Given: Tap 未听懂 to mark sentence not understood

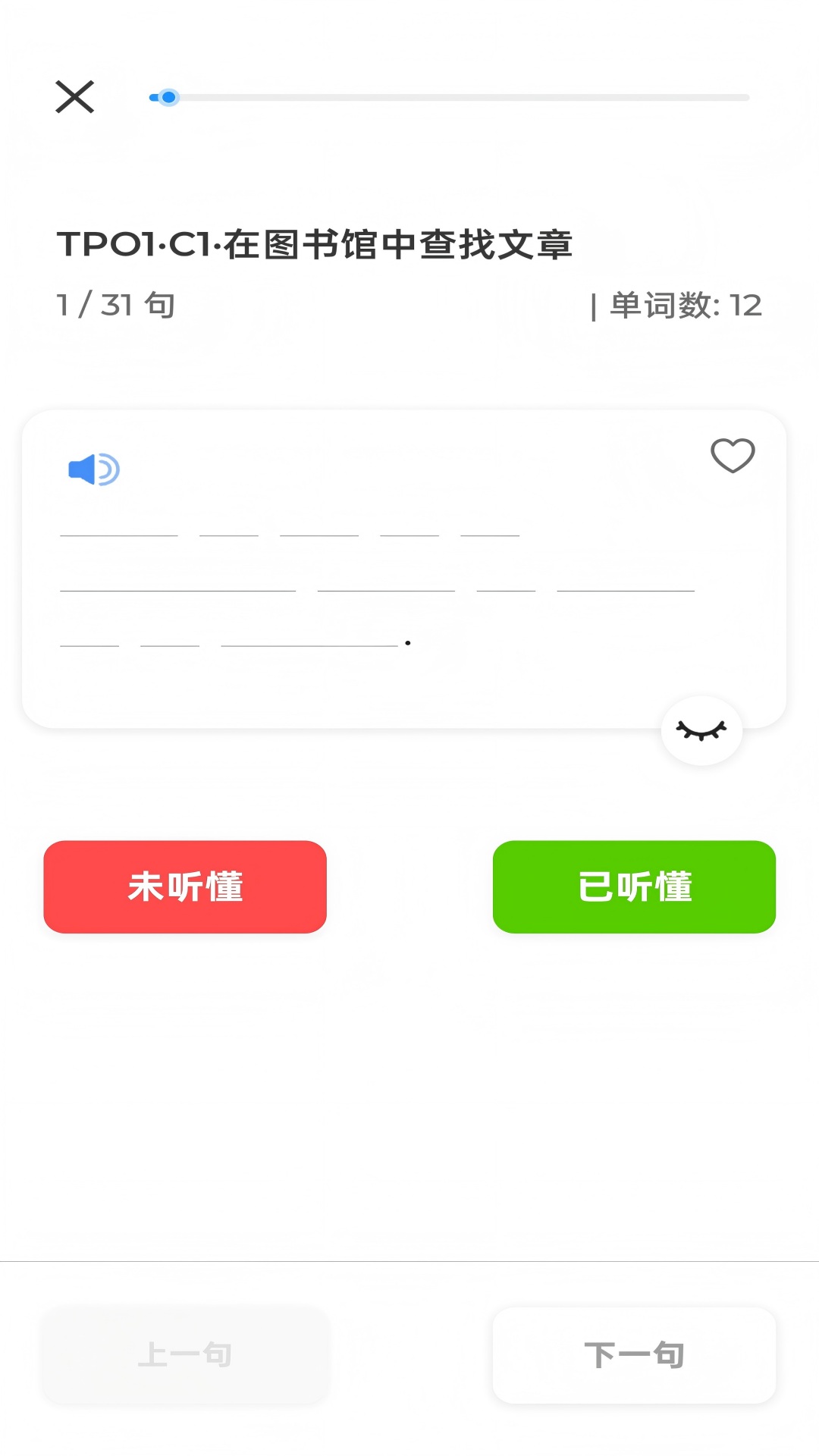Looking at the screenshot, I should pyautogui.click(x=184, y=886).
